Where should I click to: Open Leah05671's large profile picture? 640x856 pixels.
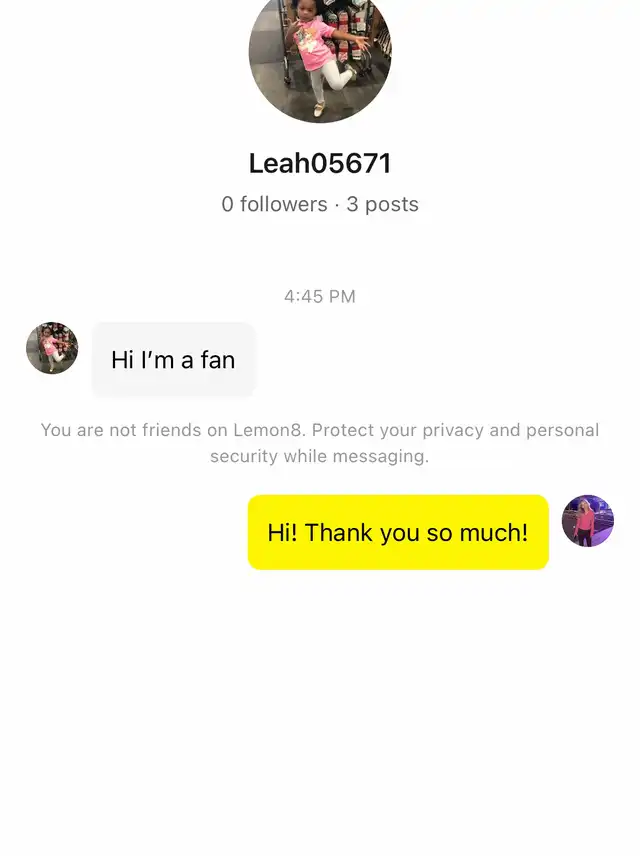(320, 55)
